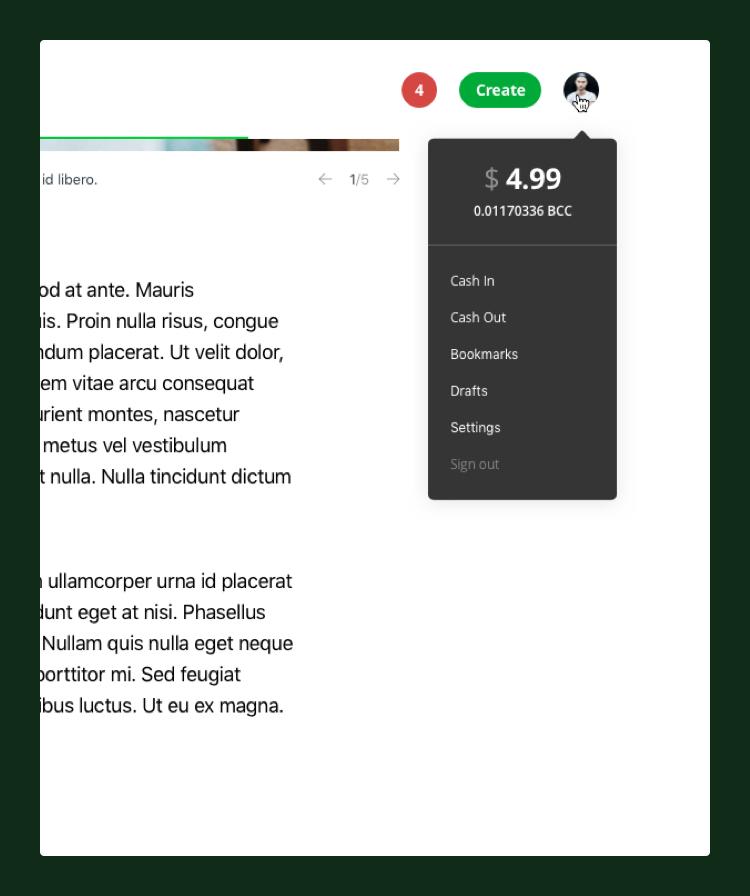Image resolution: width=750 pixels, height=896 pixels.
Task: Select Cash In from the menu
Action: coord(472,281)
